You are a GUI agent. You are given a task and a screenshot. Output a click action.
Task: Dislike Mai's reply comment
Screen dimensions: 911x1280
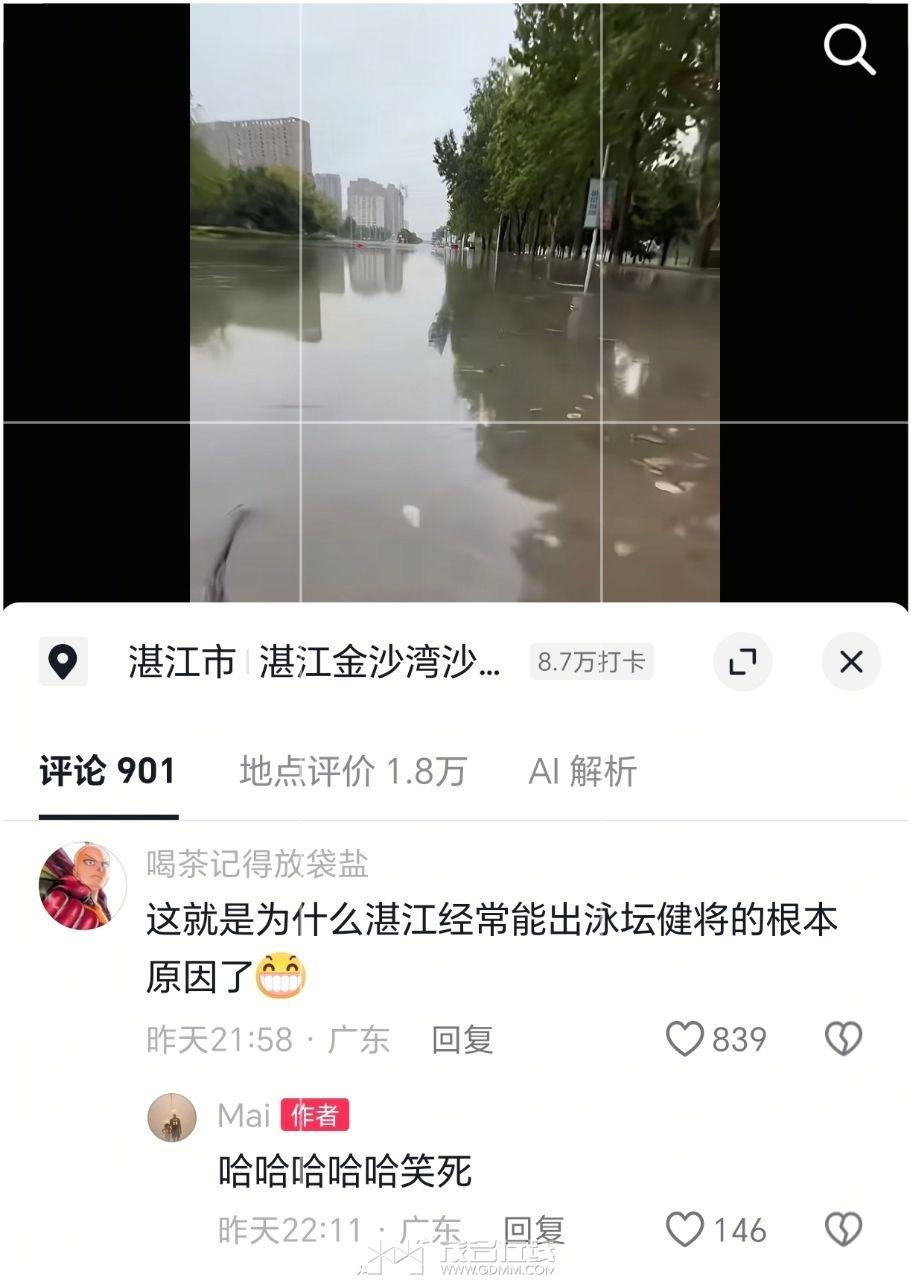pyautogui.click(x=843, y=1230)
